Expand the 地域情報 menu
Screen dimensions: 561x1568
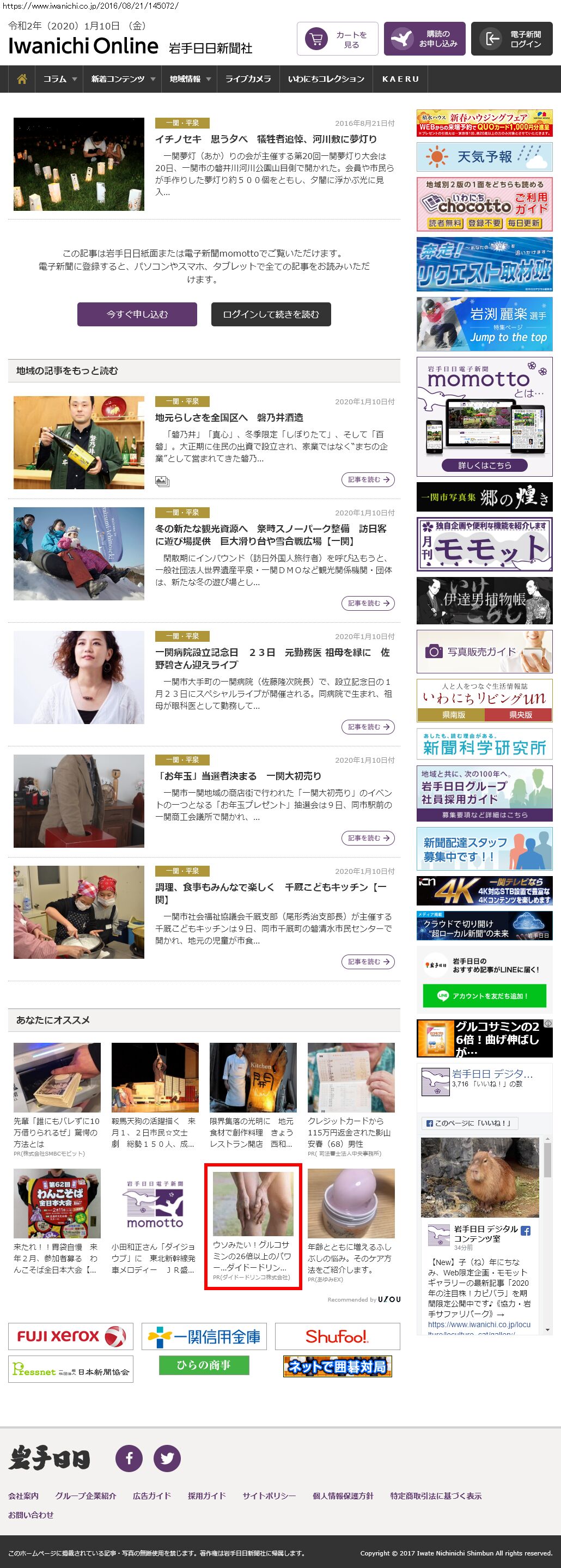pyautogui.click(x=190, y=79)
